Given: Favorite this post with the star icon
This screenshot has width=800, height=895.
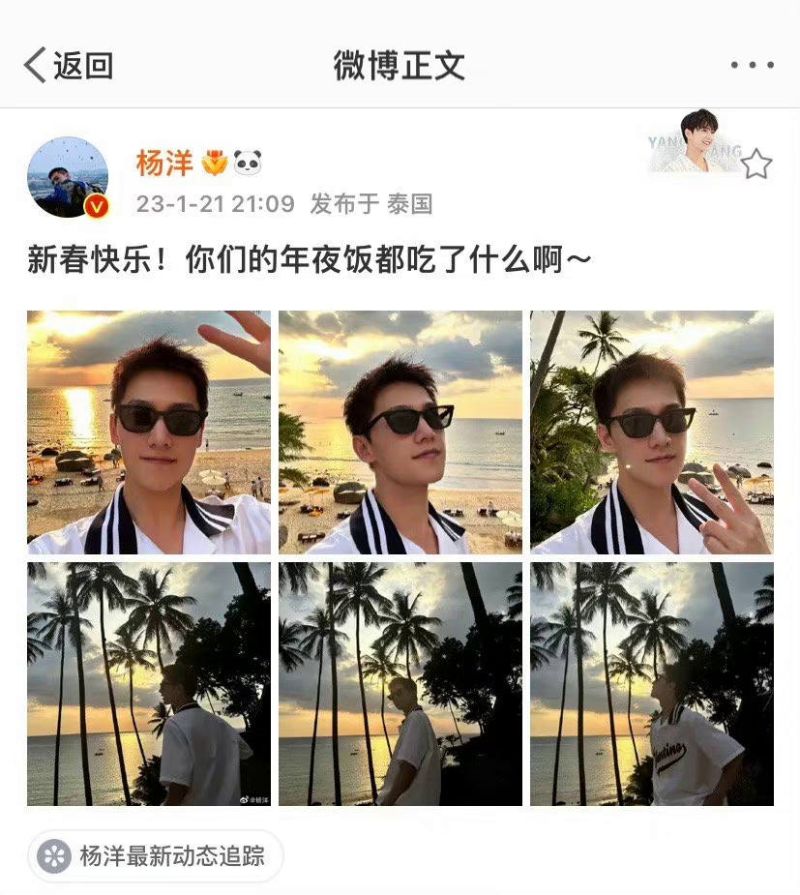Looking at the screenshot, I should point(756,164).
